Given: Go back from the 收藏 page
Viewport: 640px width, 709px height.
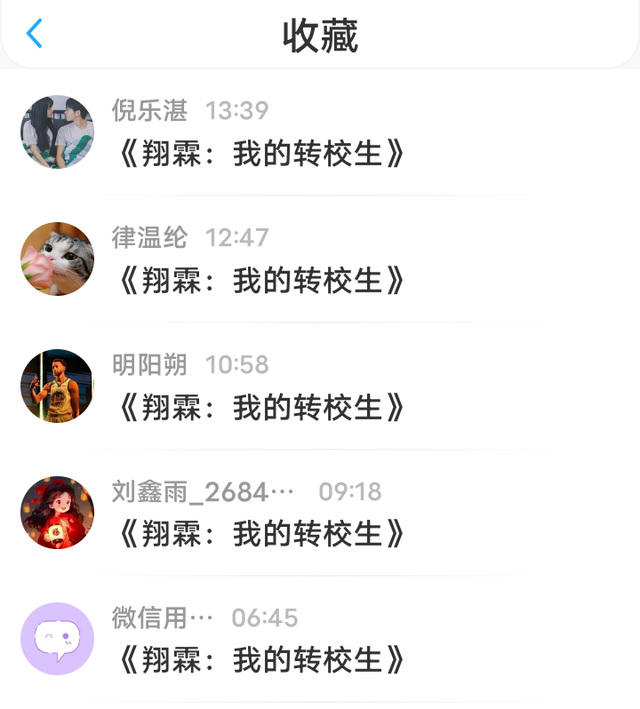Looking at the screenshot, I should pos(35,34).
